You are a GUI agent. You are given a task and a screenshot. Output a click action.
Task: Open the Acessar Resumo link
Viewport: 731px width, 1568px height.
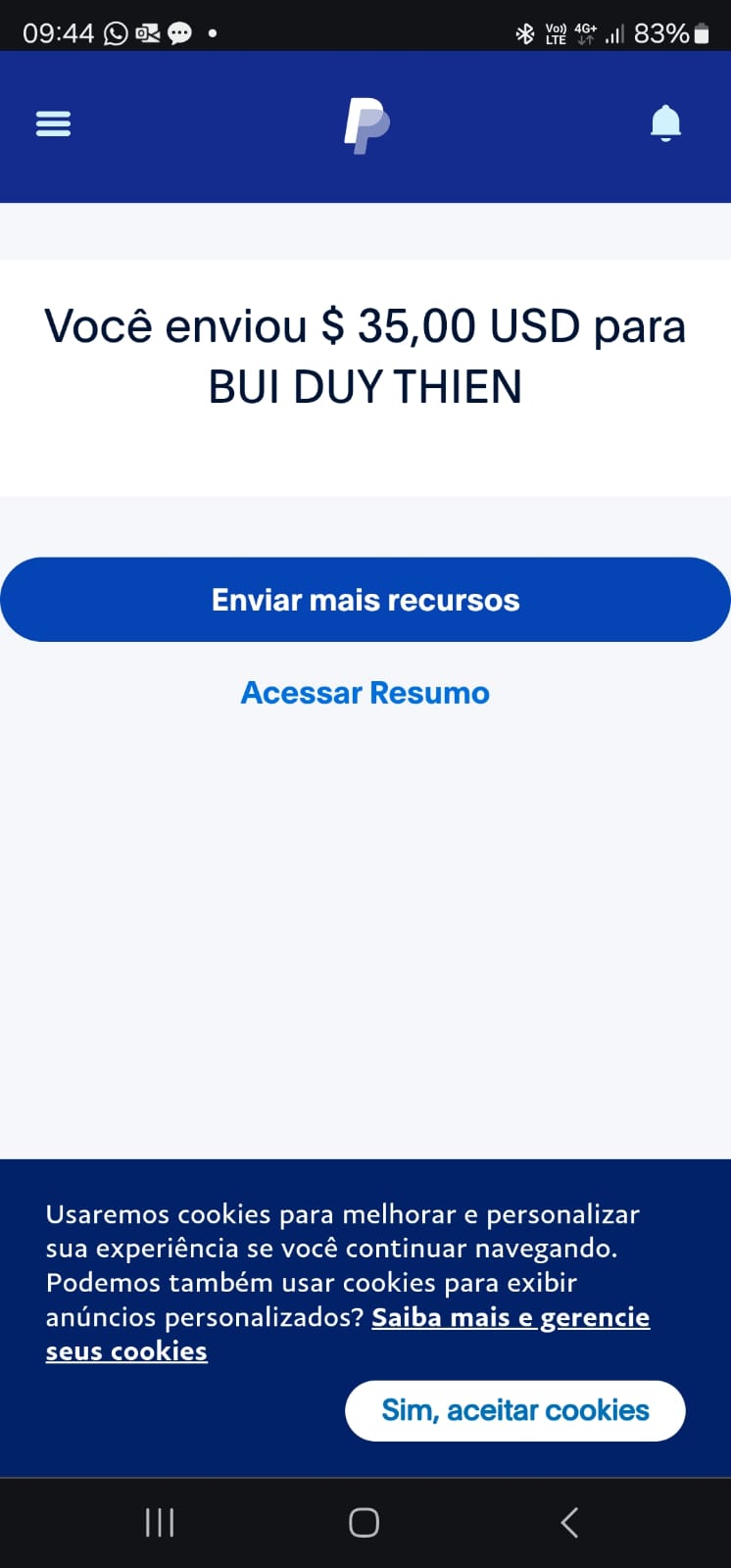[365, 693]
